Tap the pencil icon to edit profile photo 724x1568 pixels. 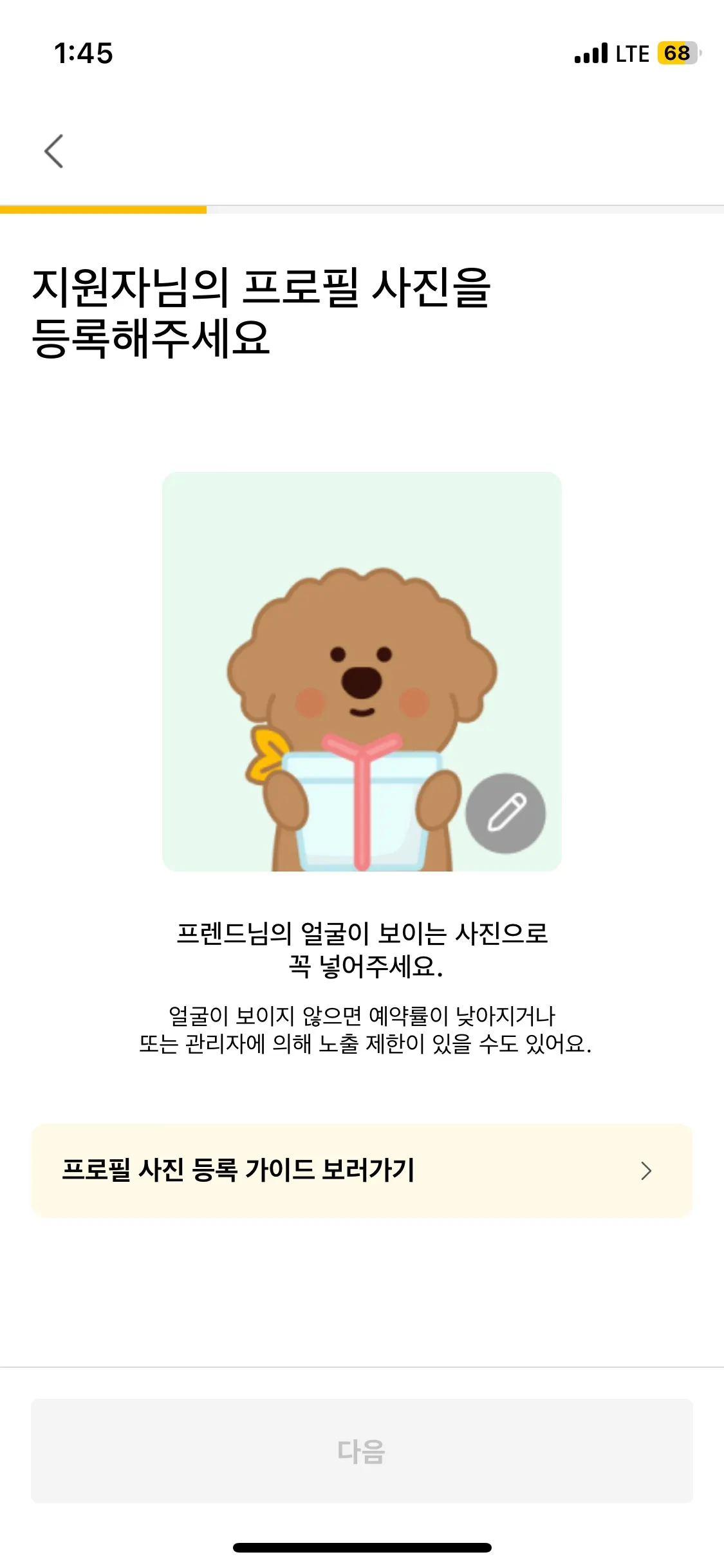coord(506,814)
